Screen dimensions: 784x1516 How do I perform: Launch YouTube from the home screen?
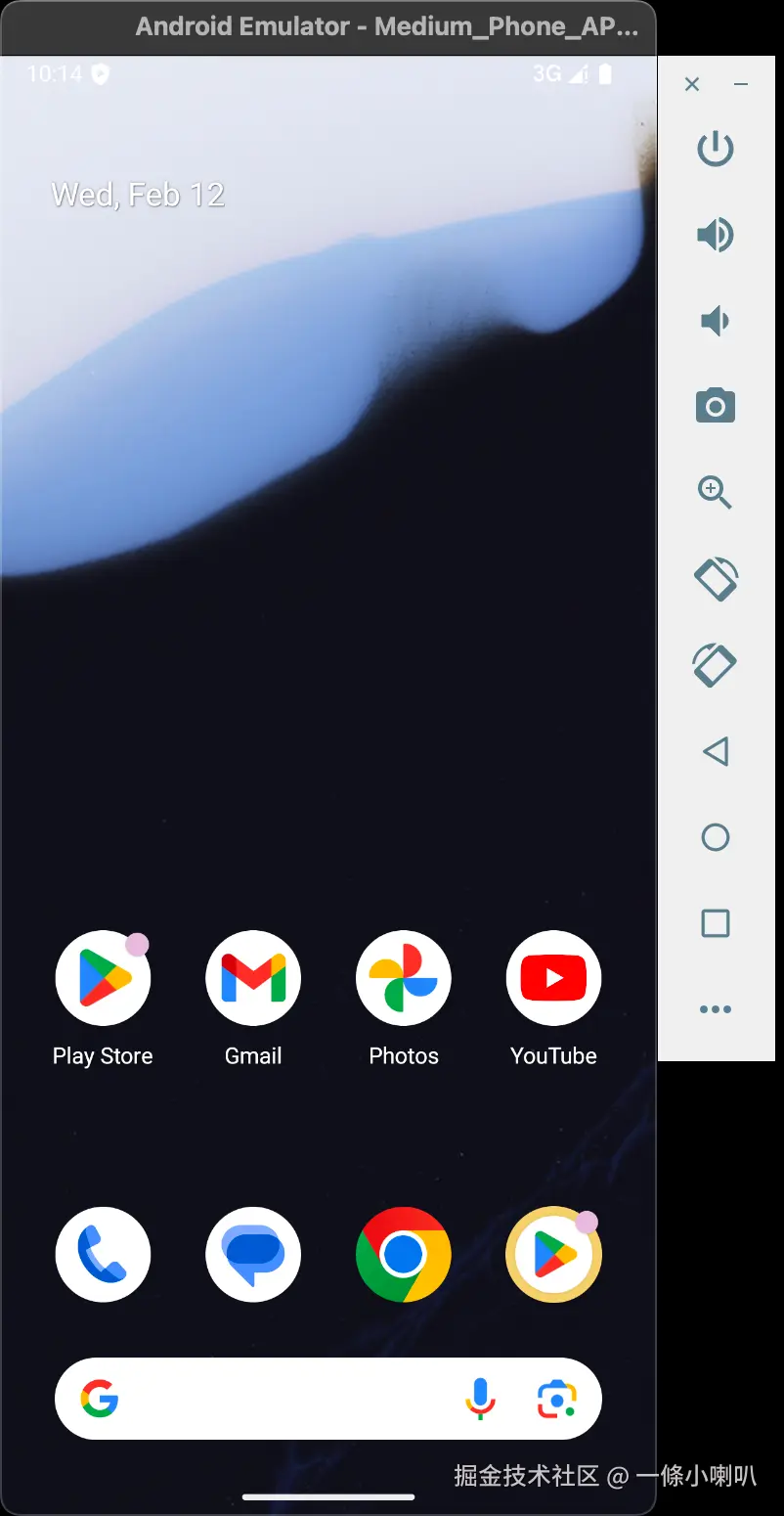pos(553,978)
